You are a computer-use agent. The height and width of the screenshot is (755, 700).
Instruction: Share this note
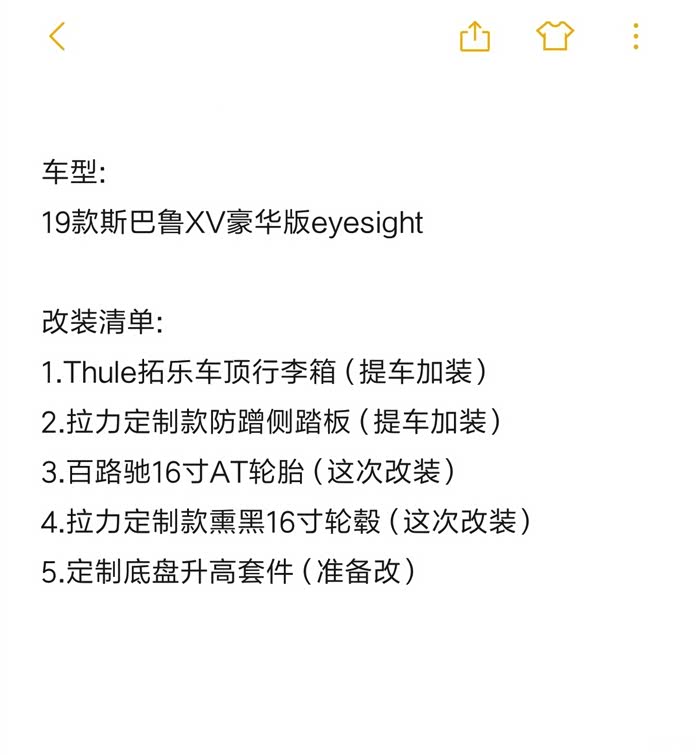click(475, 36)
